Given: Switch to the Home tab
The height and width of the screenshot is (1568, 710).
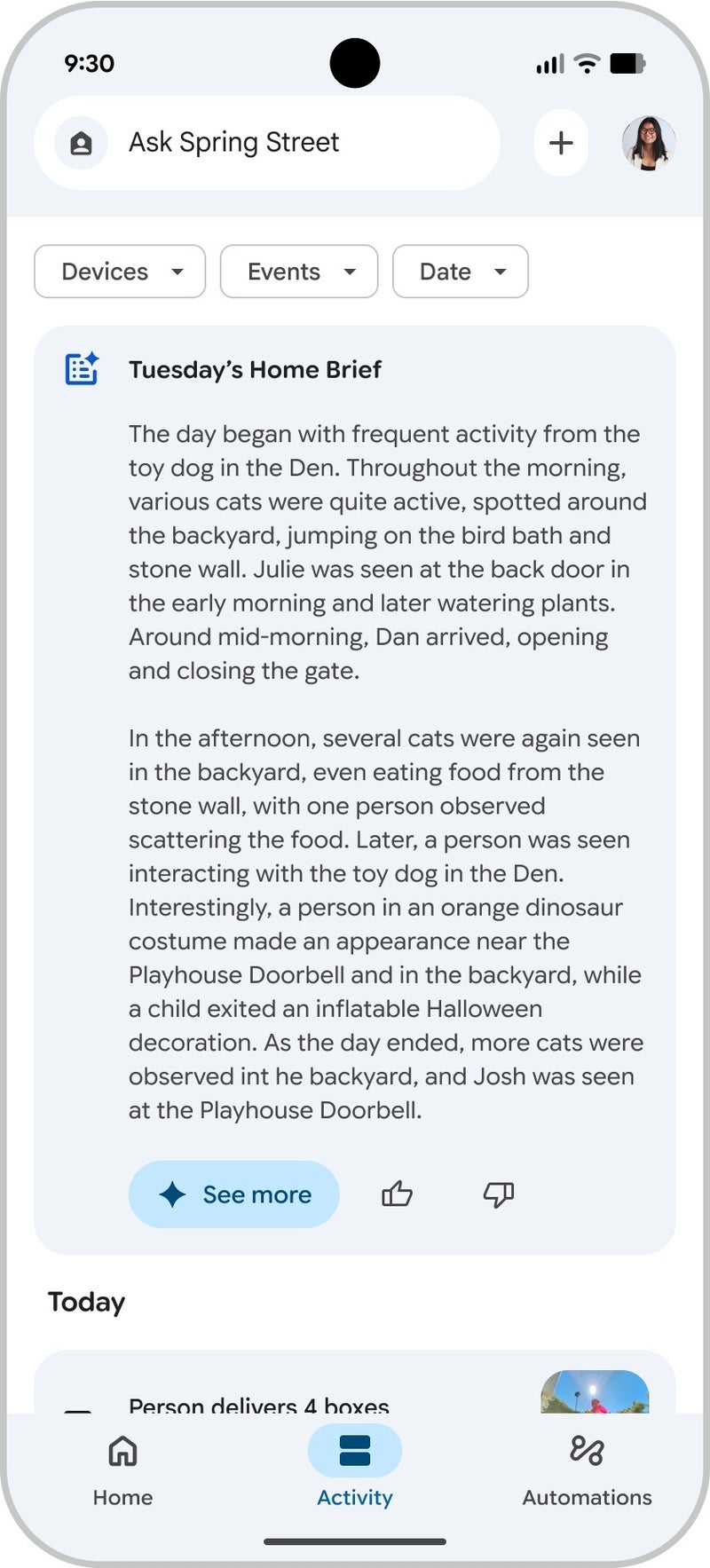Looking at the screenshot, I should 122,1469.
